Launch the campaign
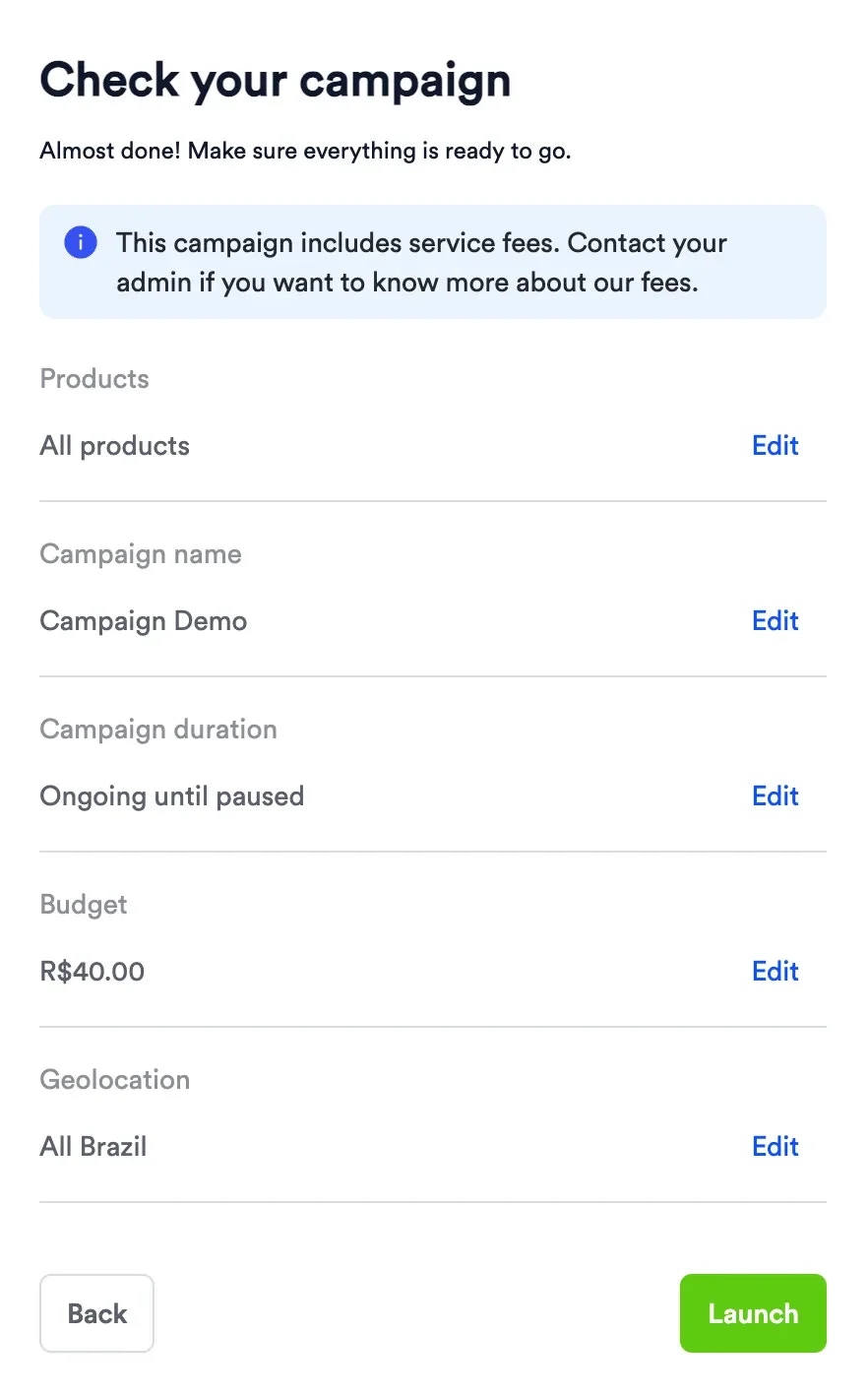This screenshot has height=1396, width=868. [752, 1312]
